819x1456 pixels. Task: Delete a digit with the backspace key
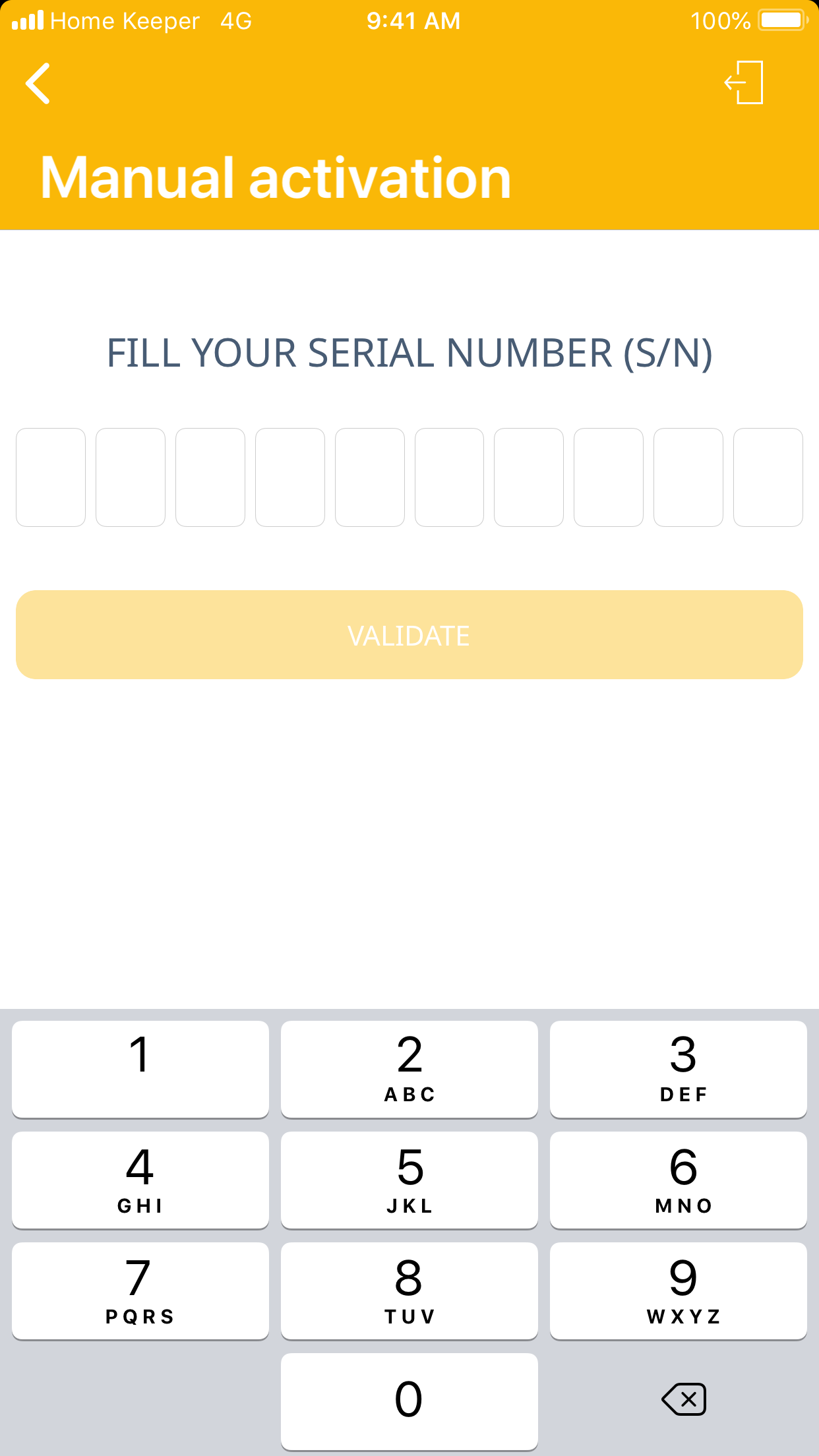point(684,1399)
